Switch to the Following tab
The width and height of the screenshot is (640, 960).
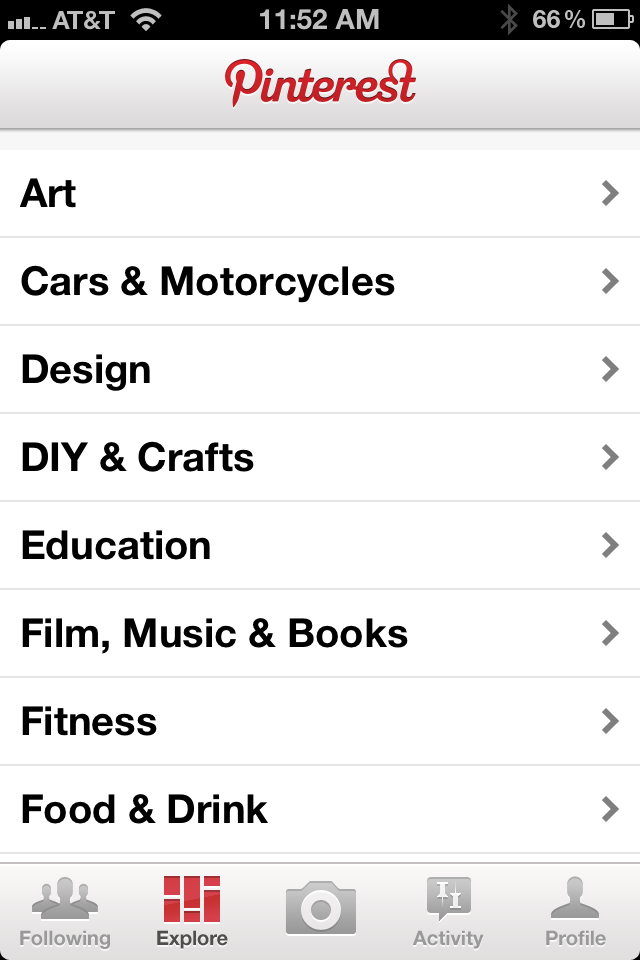click(x=65, y=910)
